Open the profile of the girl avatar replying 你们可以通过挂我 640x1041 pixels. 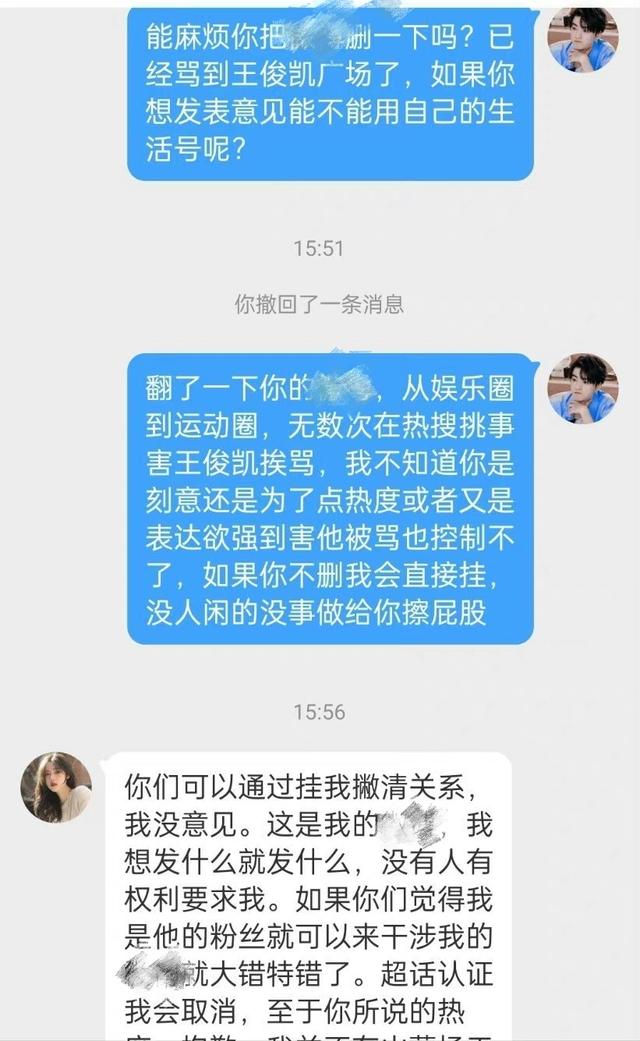(56, 787)
